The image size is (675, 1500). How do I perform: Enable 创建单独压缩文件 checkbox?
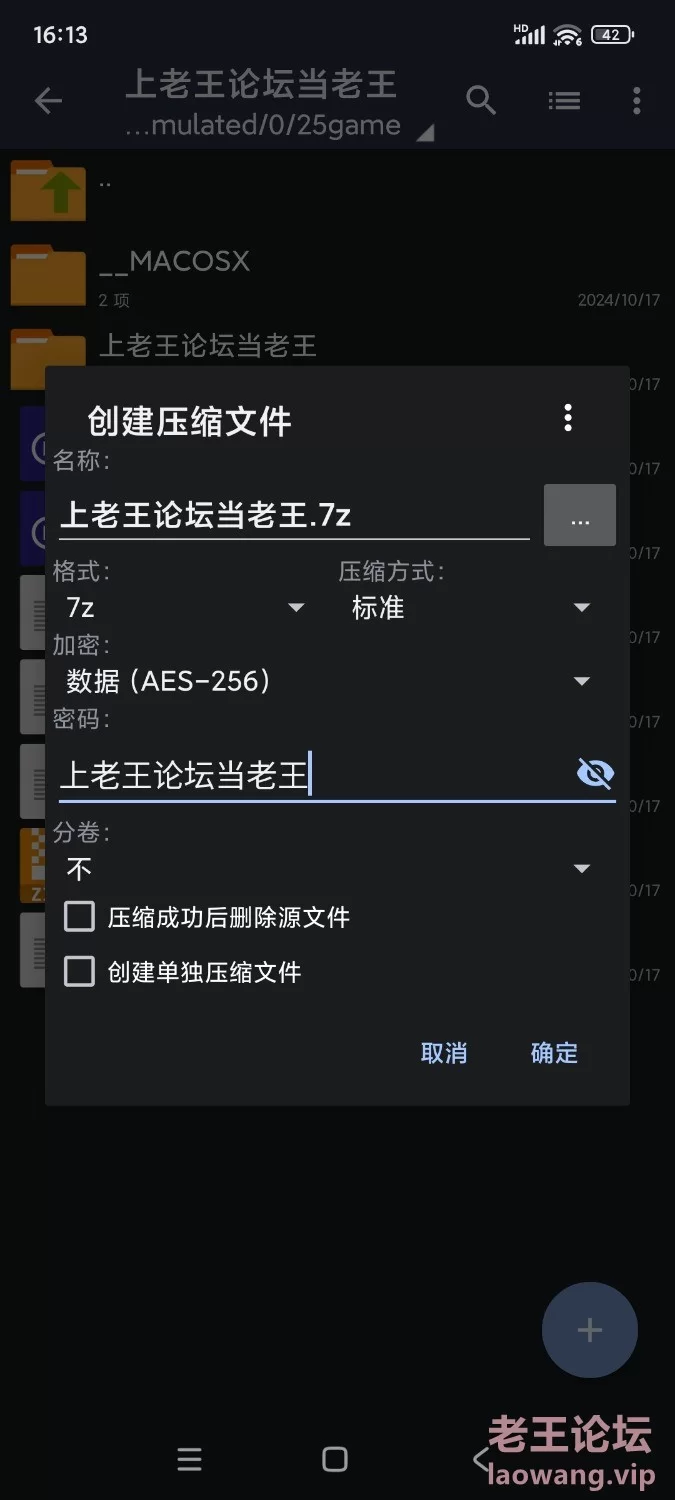coord(80,971)
